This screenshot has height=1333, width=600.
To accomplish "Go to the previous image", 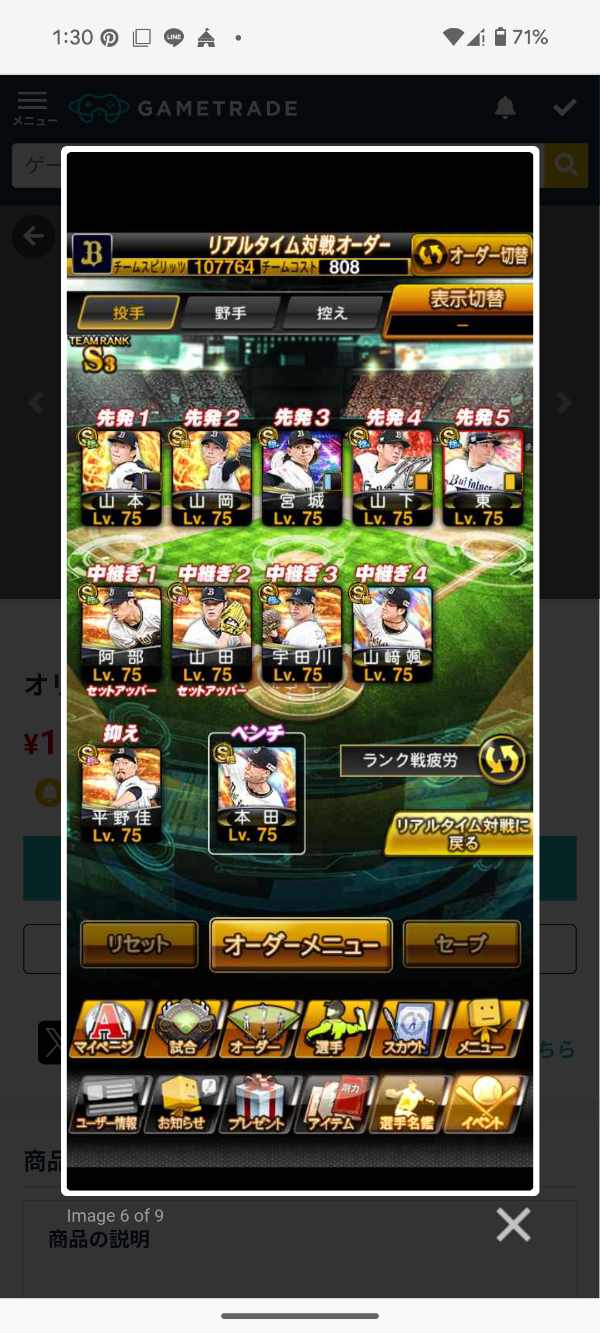I will click(36, 403).
